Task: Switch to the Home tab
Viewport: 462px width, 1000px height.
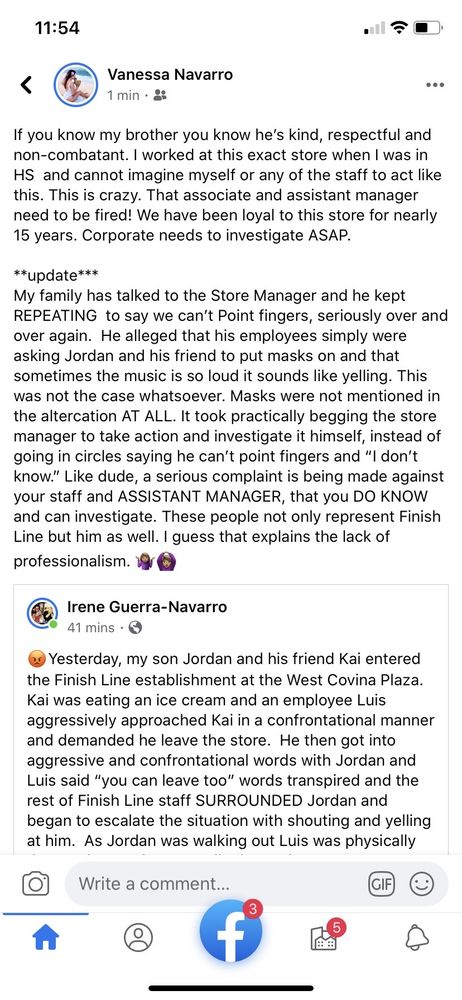Action: click(x=45, y=938)
